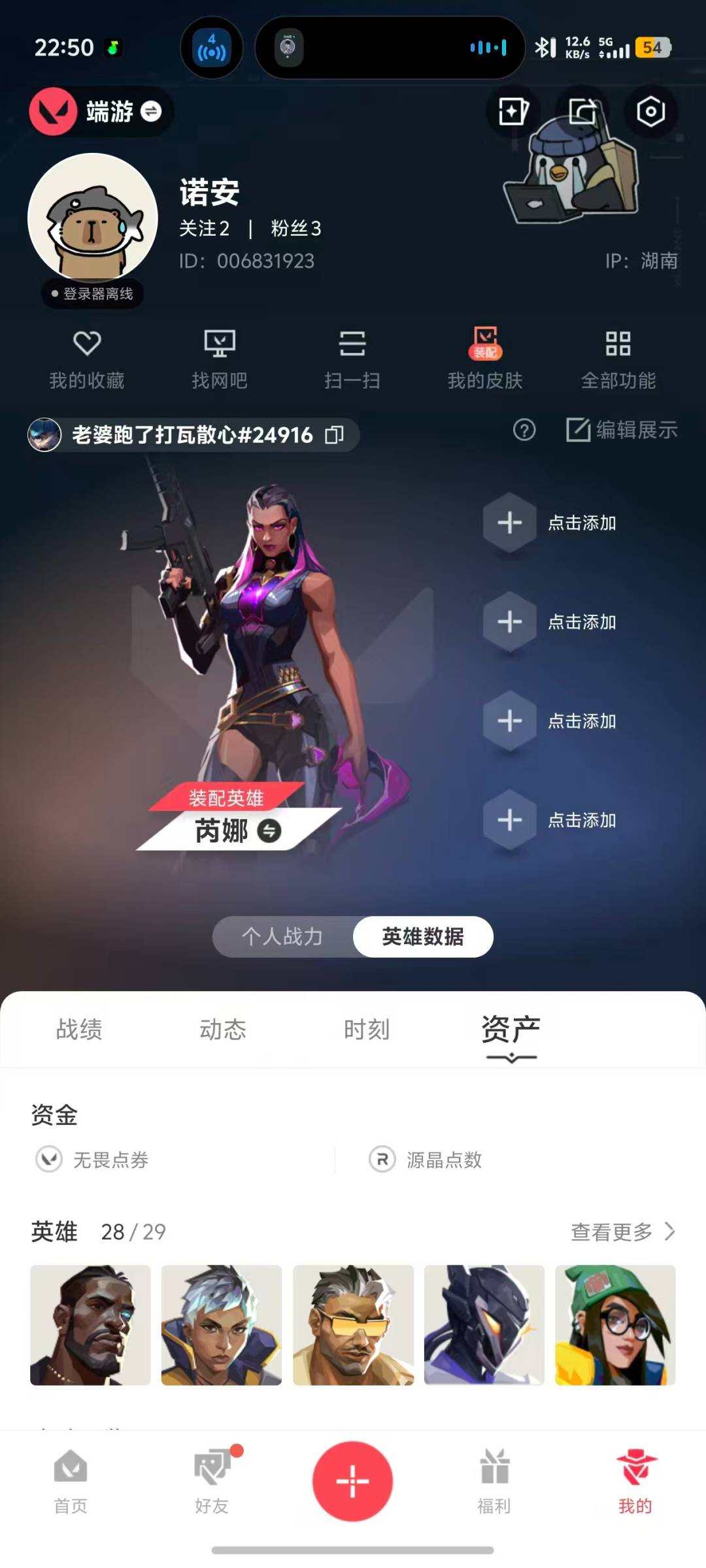
Task: Open the 动态 tab
Action: (222, 1028)
